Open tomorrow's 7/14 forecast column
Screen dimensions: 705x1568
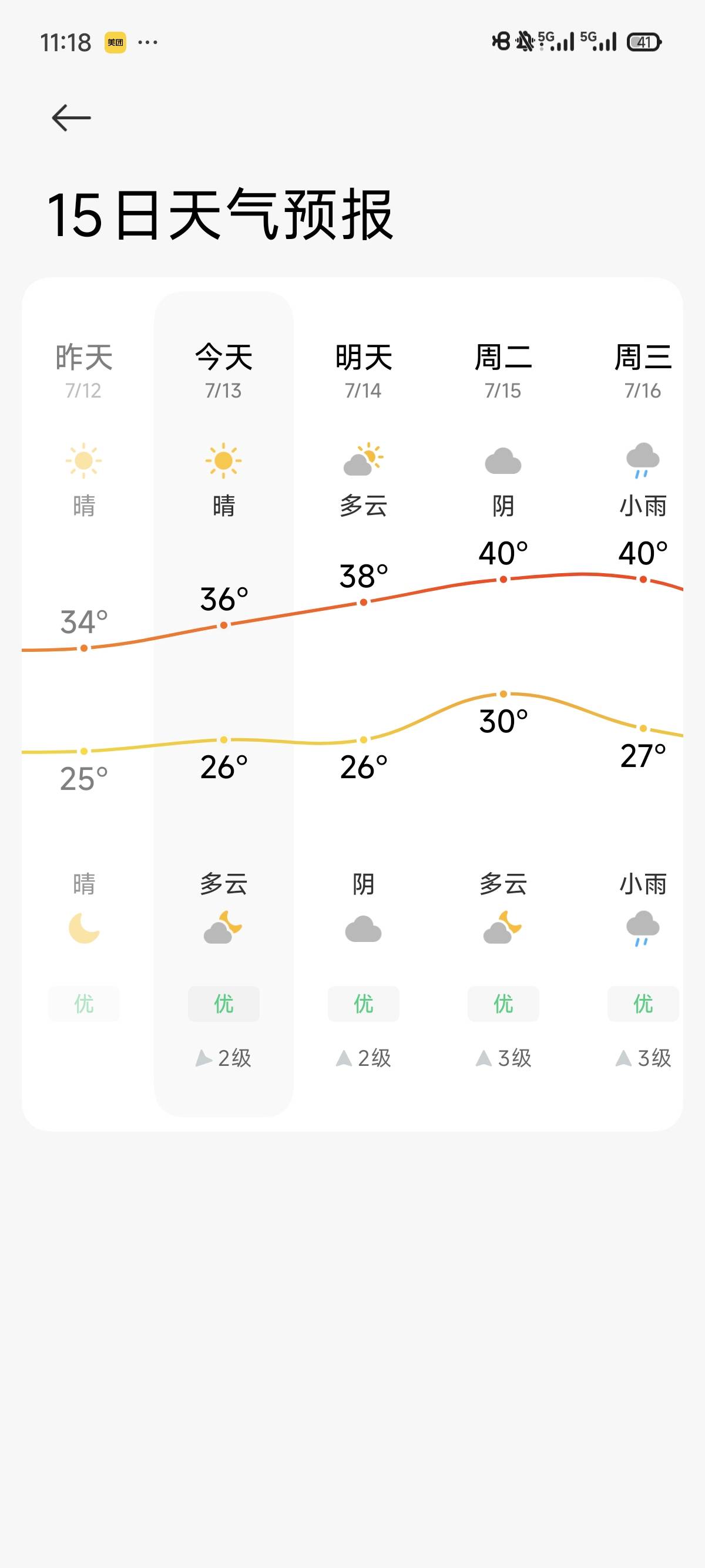(x=364, y=704)
